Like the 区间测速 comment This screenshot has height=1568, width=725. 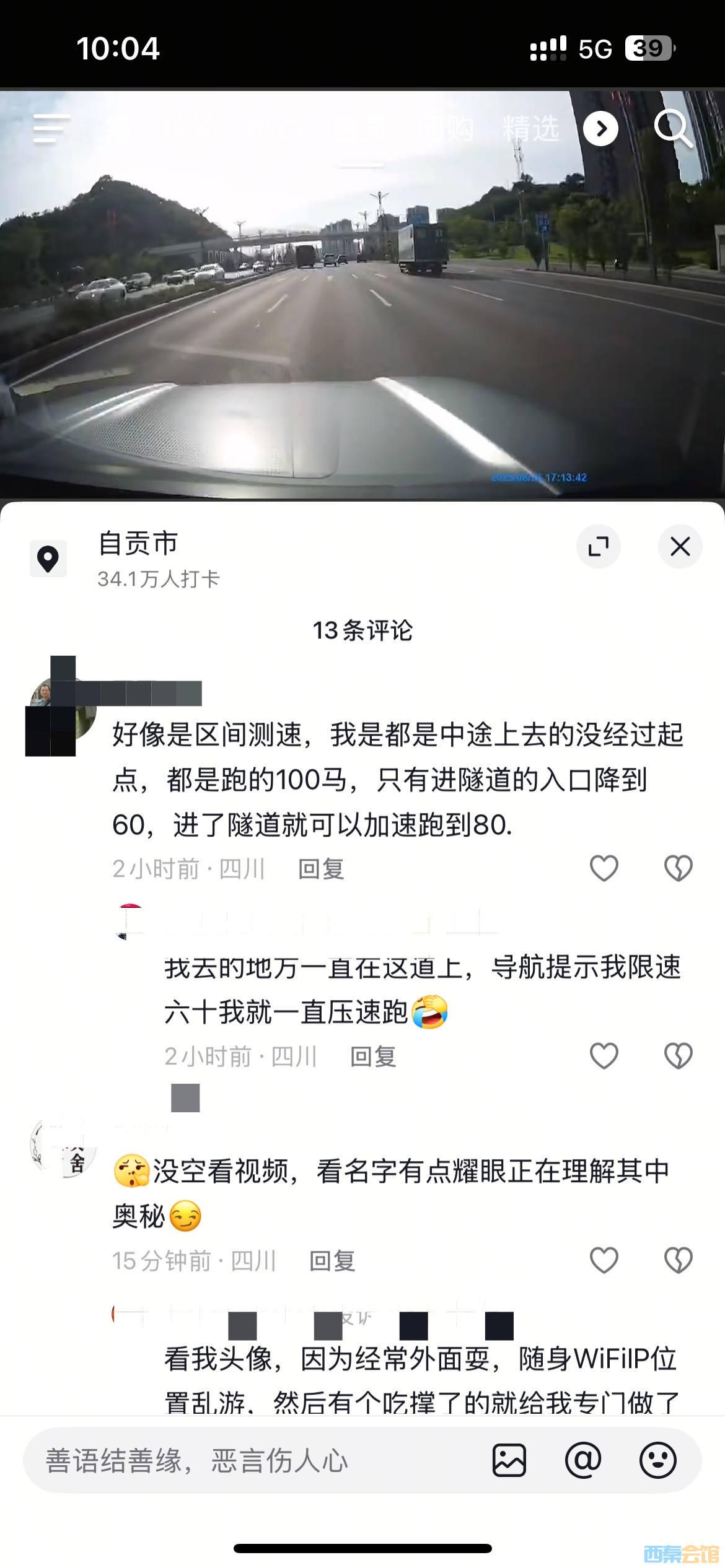(x=604, y=868)
